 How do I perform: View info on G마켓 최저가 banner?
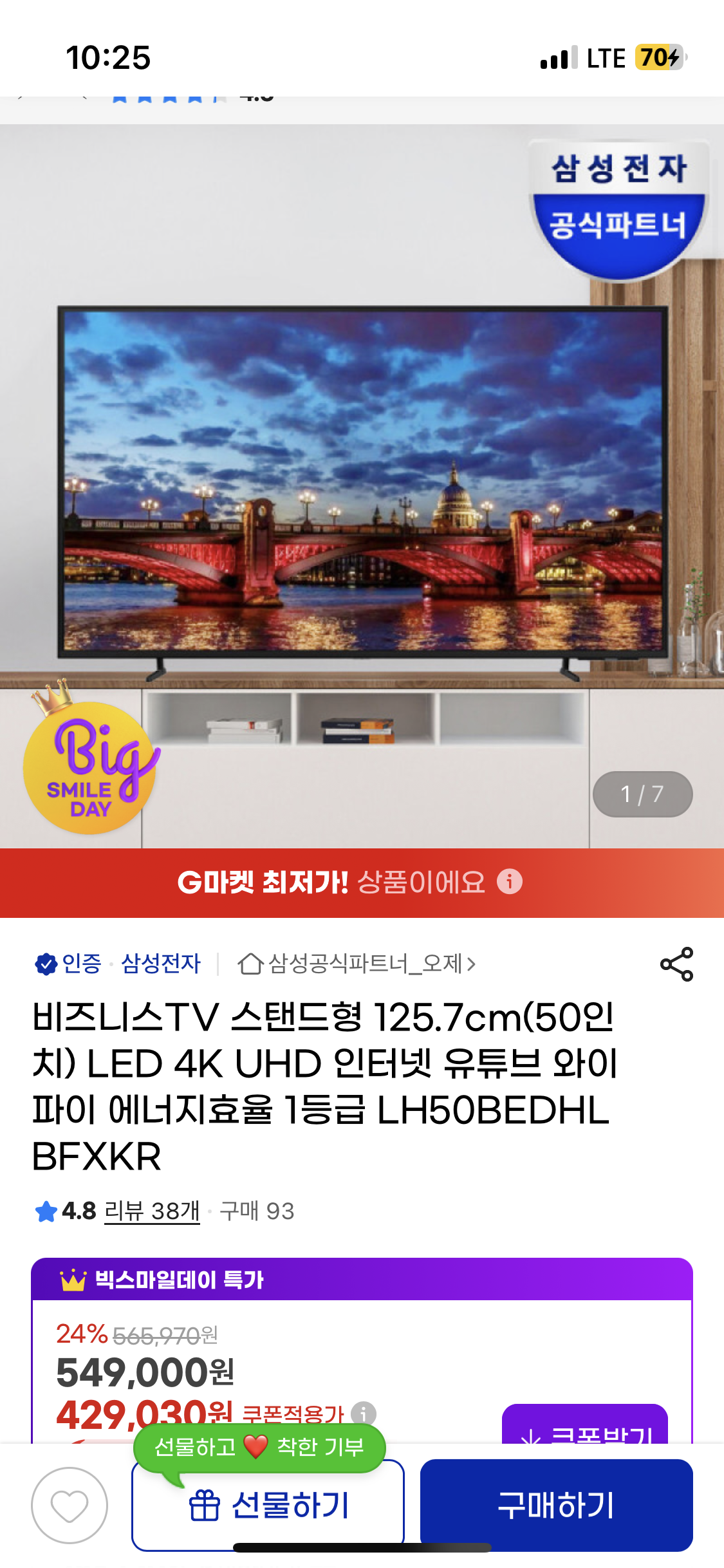[510, 881]
